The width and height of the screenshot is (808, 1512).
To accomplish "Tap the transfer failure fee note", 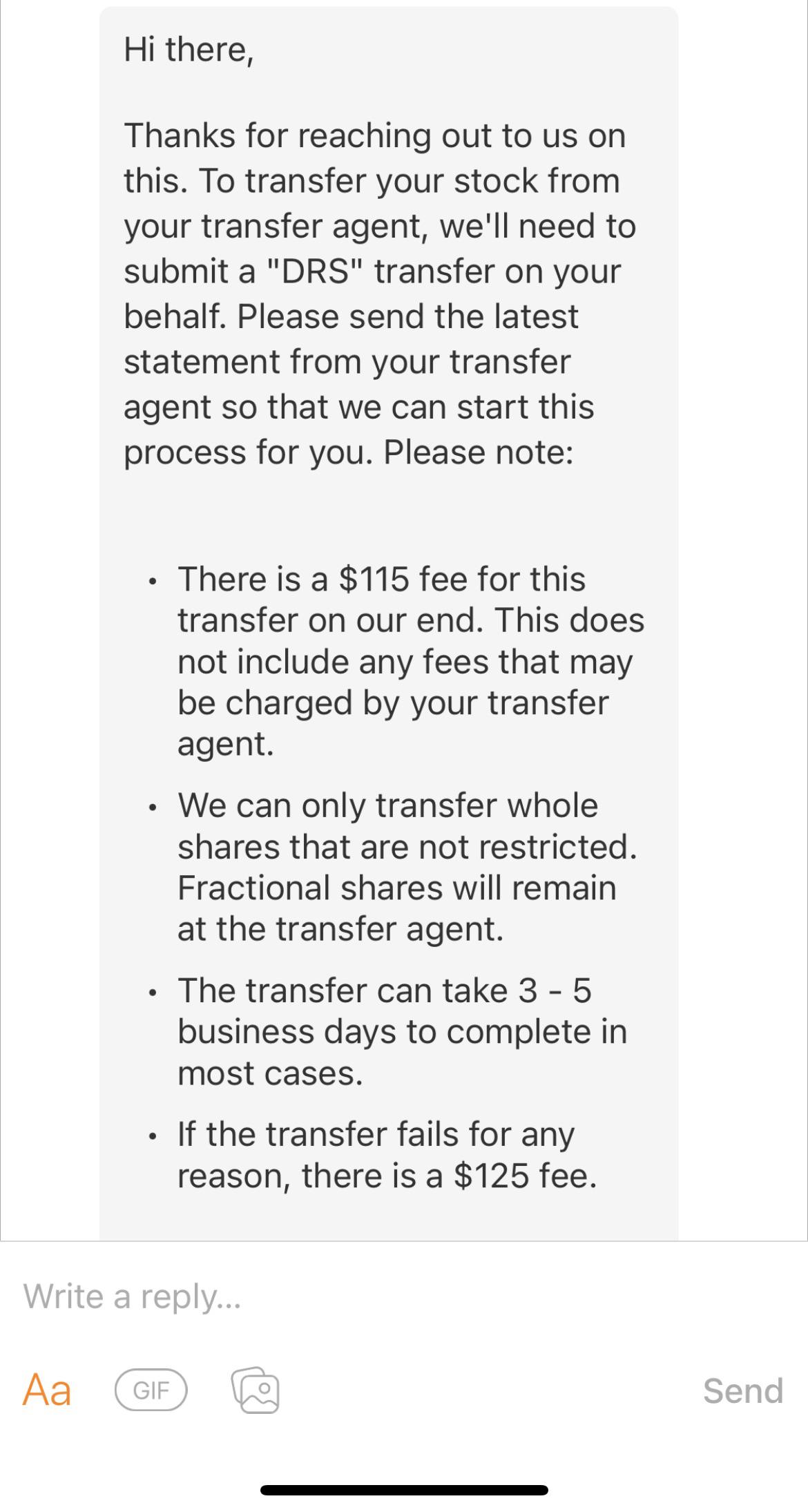I will point(387,1154).
